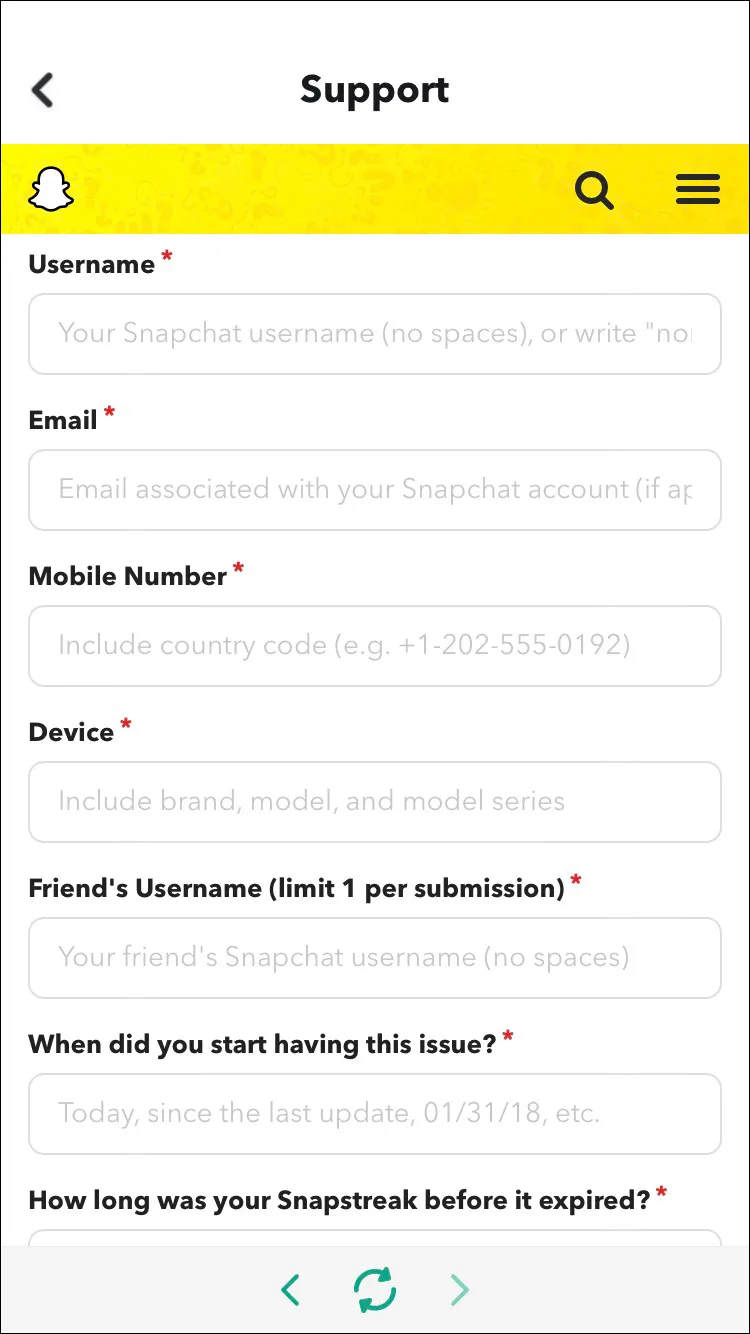
Task: Open the Snapchat ghost home logo
Action: (x=51, y=189)
